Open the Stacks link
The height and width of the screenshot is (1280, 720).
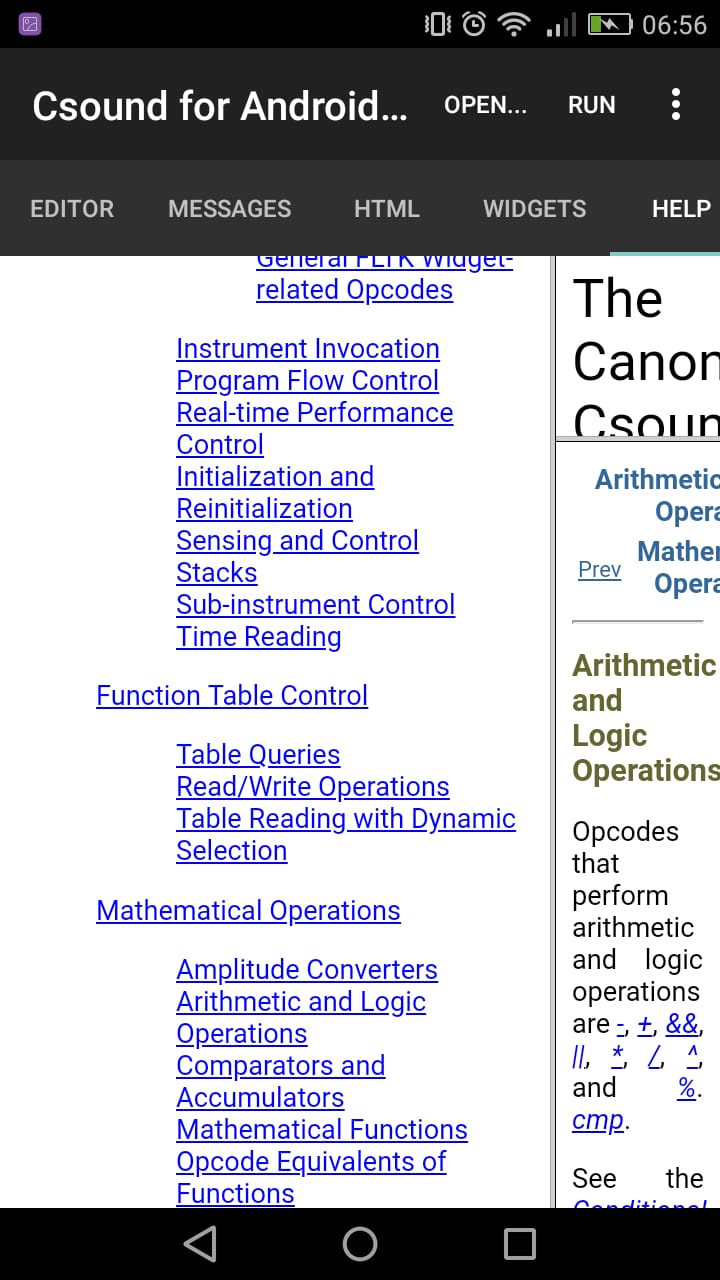(216, 573)
